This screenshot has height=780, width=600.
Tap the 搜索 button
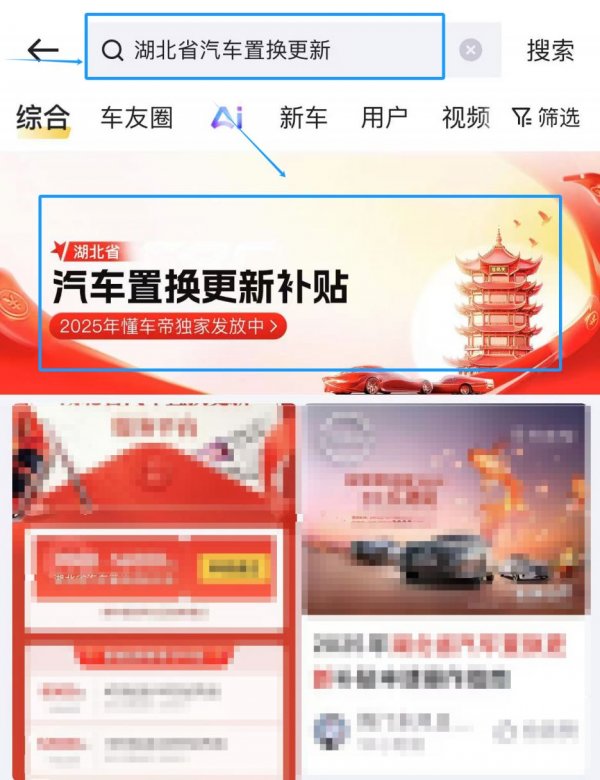point(550,50)
